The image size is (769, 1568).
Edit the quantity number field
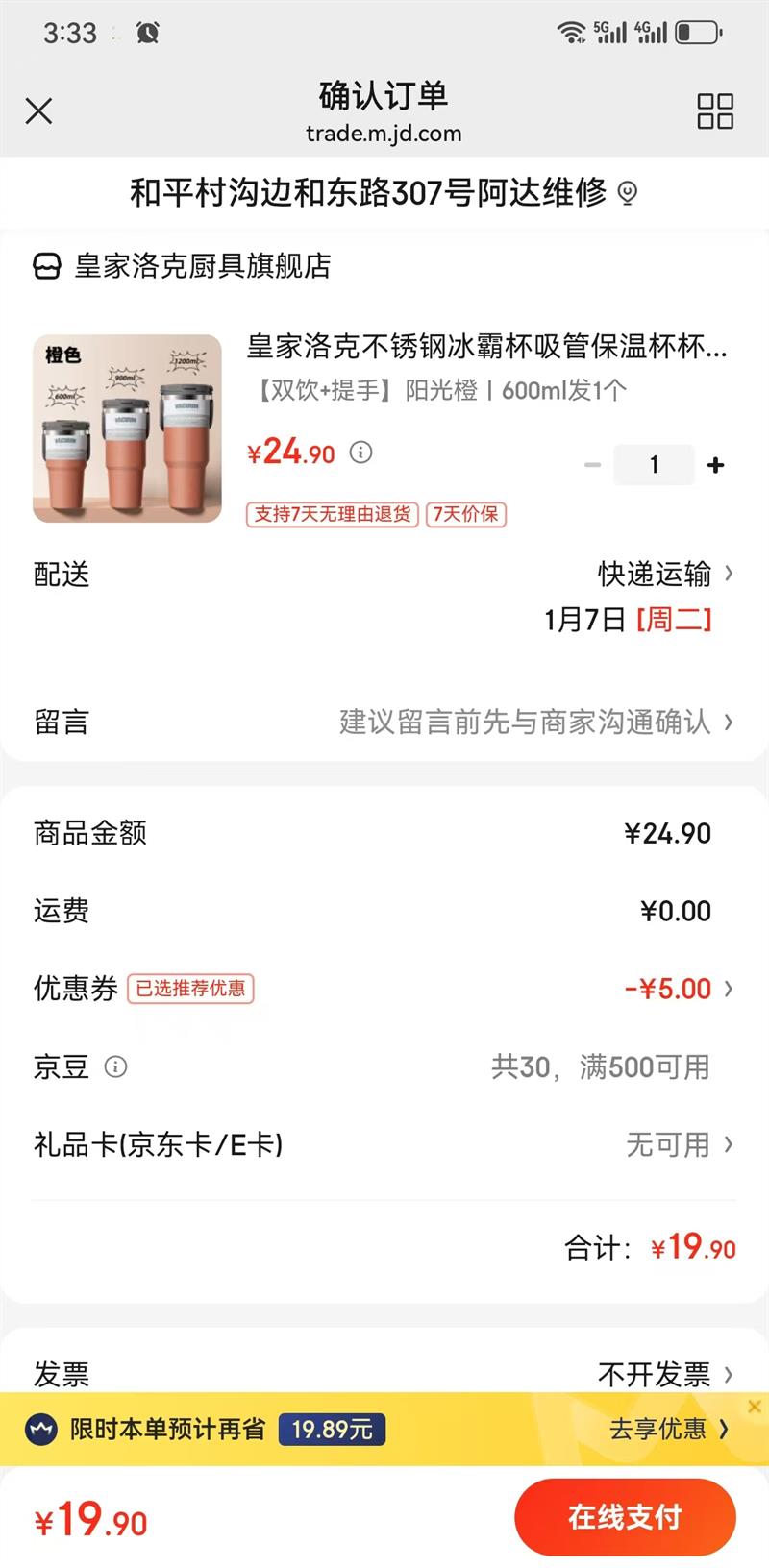pos(654,465)
